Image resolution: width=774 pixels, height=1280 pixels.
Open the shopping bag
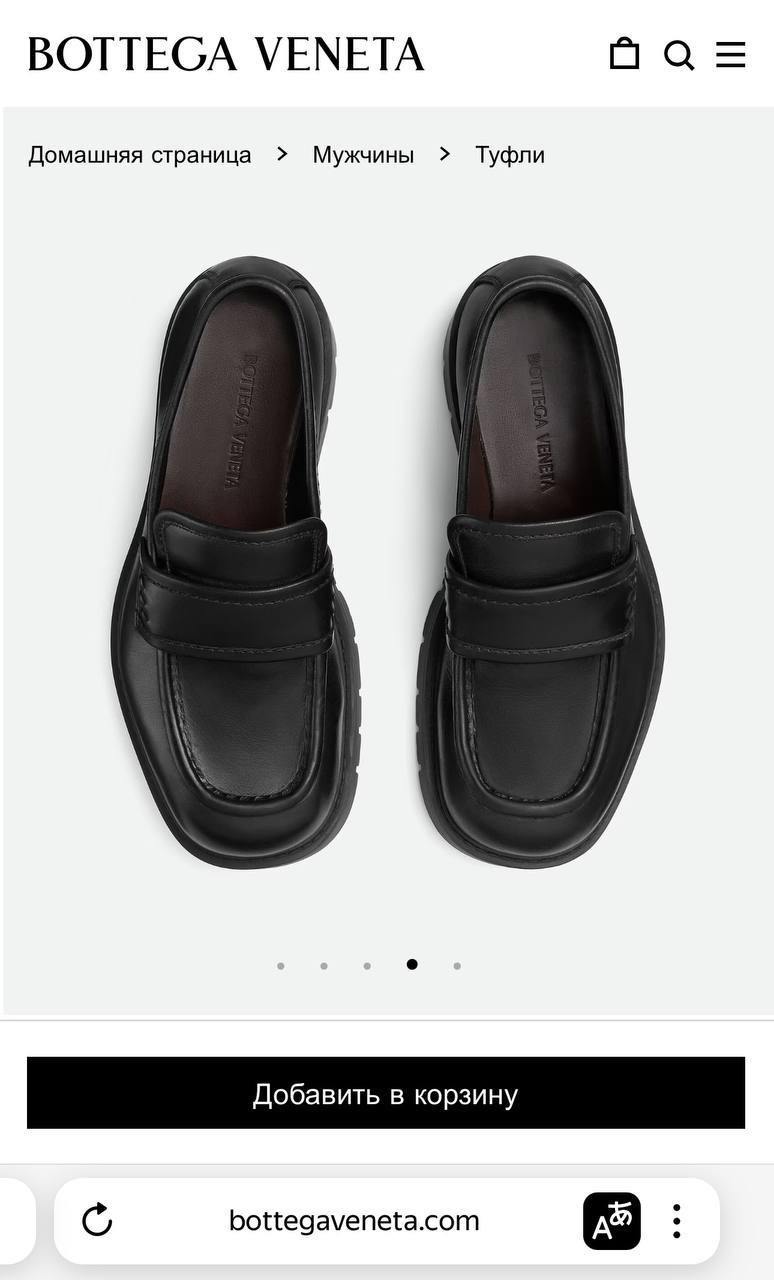(624, 54)
